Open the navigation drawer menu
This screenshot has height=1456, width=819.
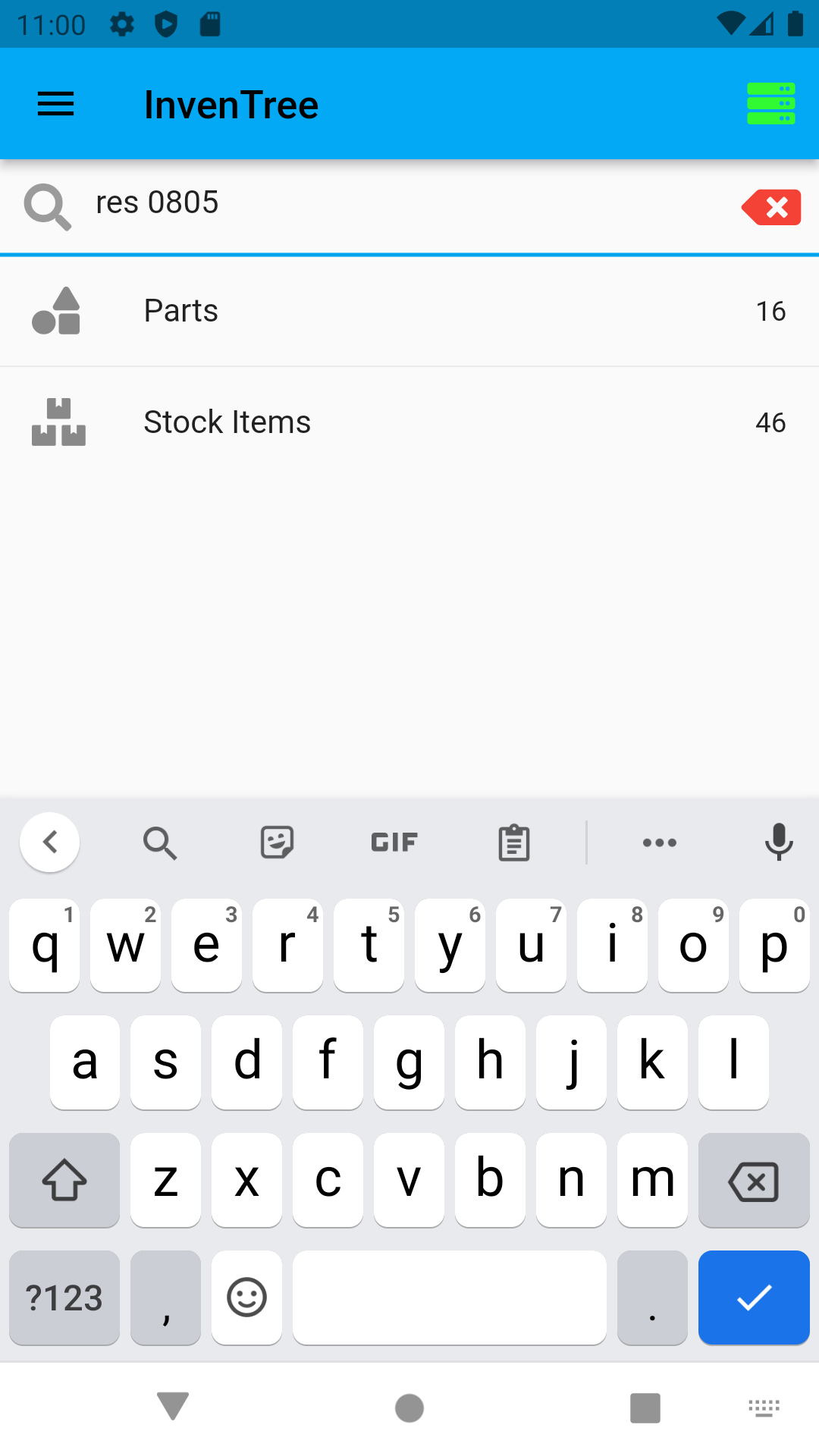click(x=55, y=104)
